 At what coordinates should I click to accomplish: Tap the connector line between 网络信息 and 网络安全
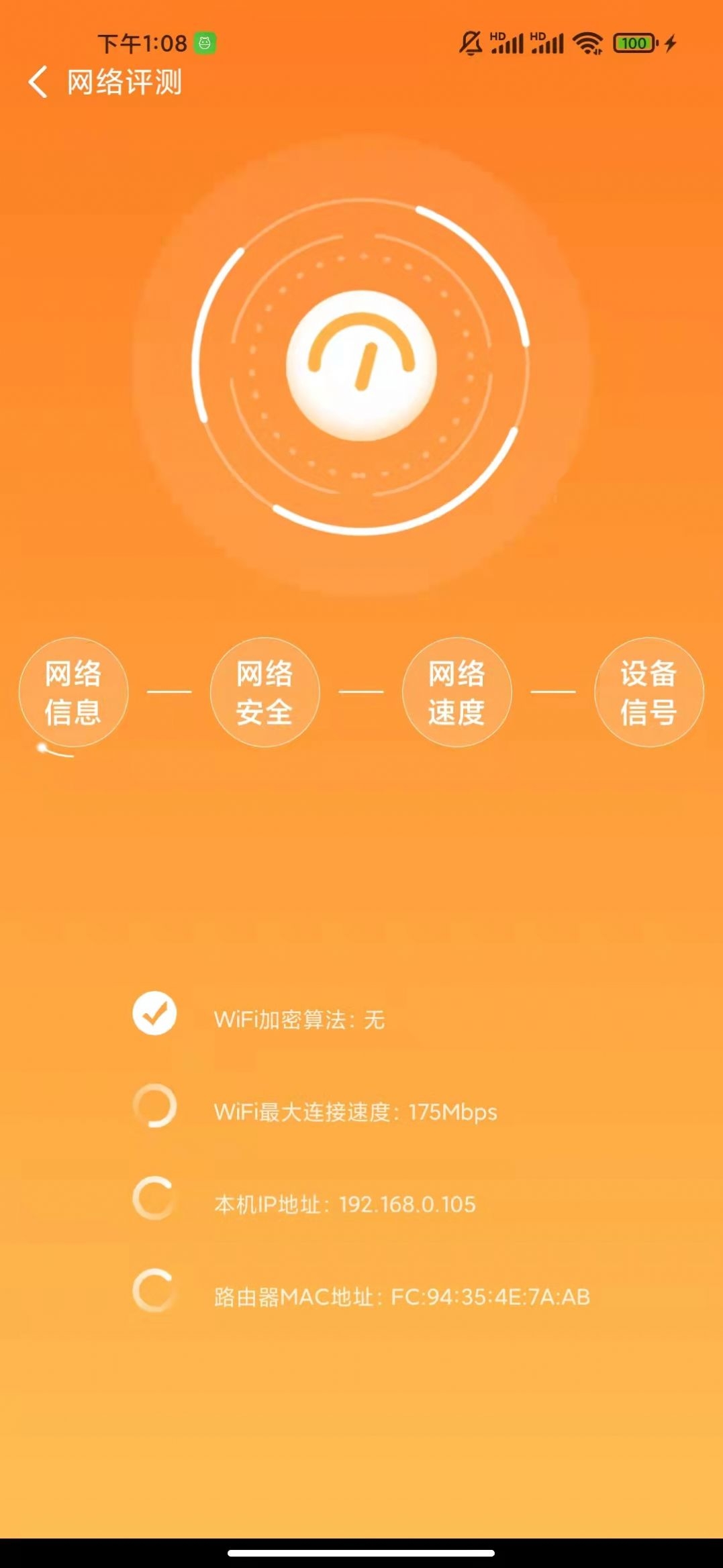pyautogui.click(x=168, y=692)
